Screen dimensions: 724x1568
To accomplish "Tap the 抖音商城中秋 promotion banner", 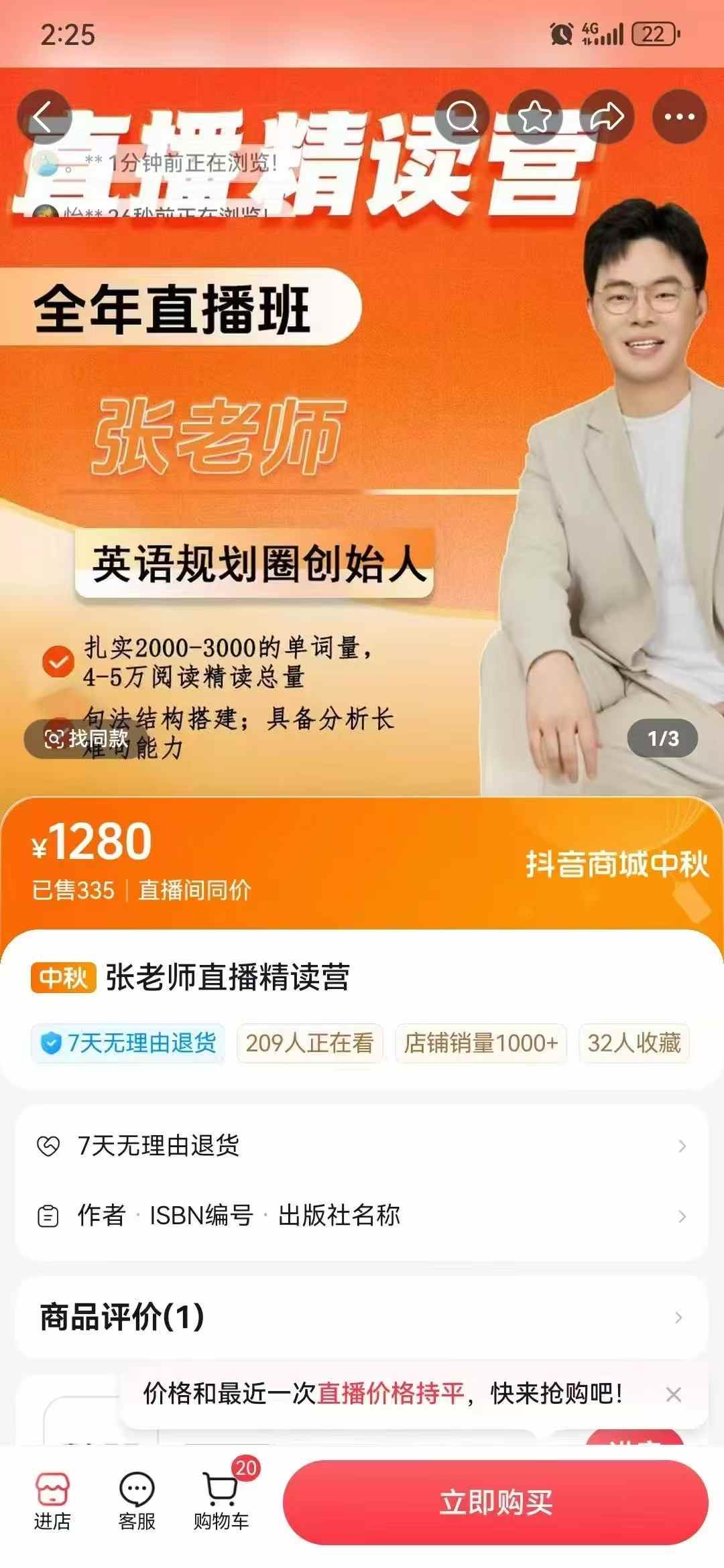I will [x=615, y=864].
